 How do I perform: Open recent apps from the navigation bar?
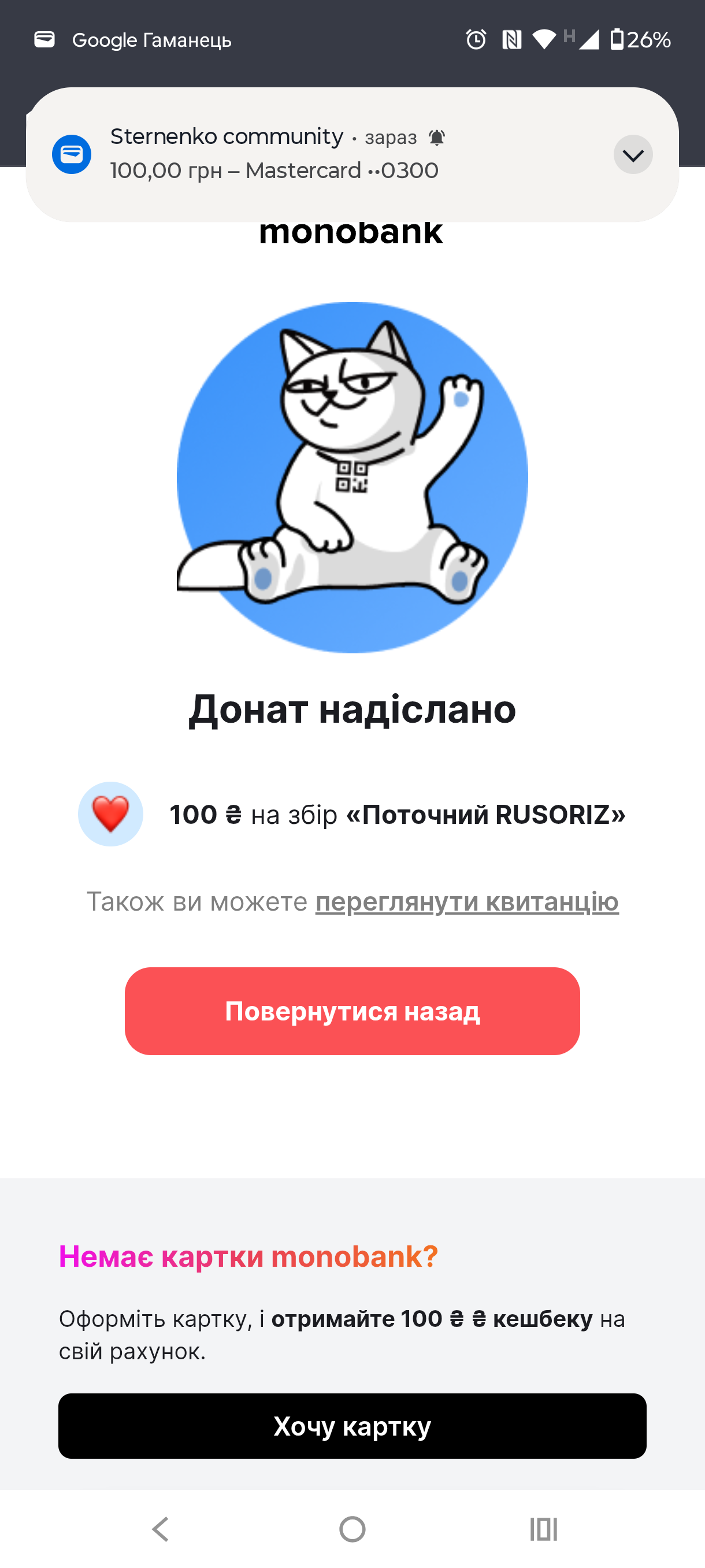click(x=543, y=1529)
